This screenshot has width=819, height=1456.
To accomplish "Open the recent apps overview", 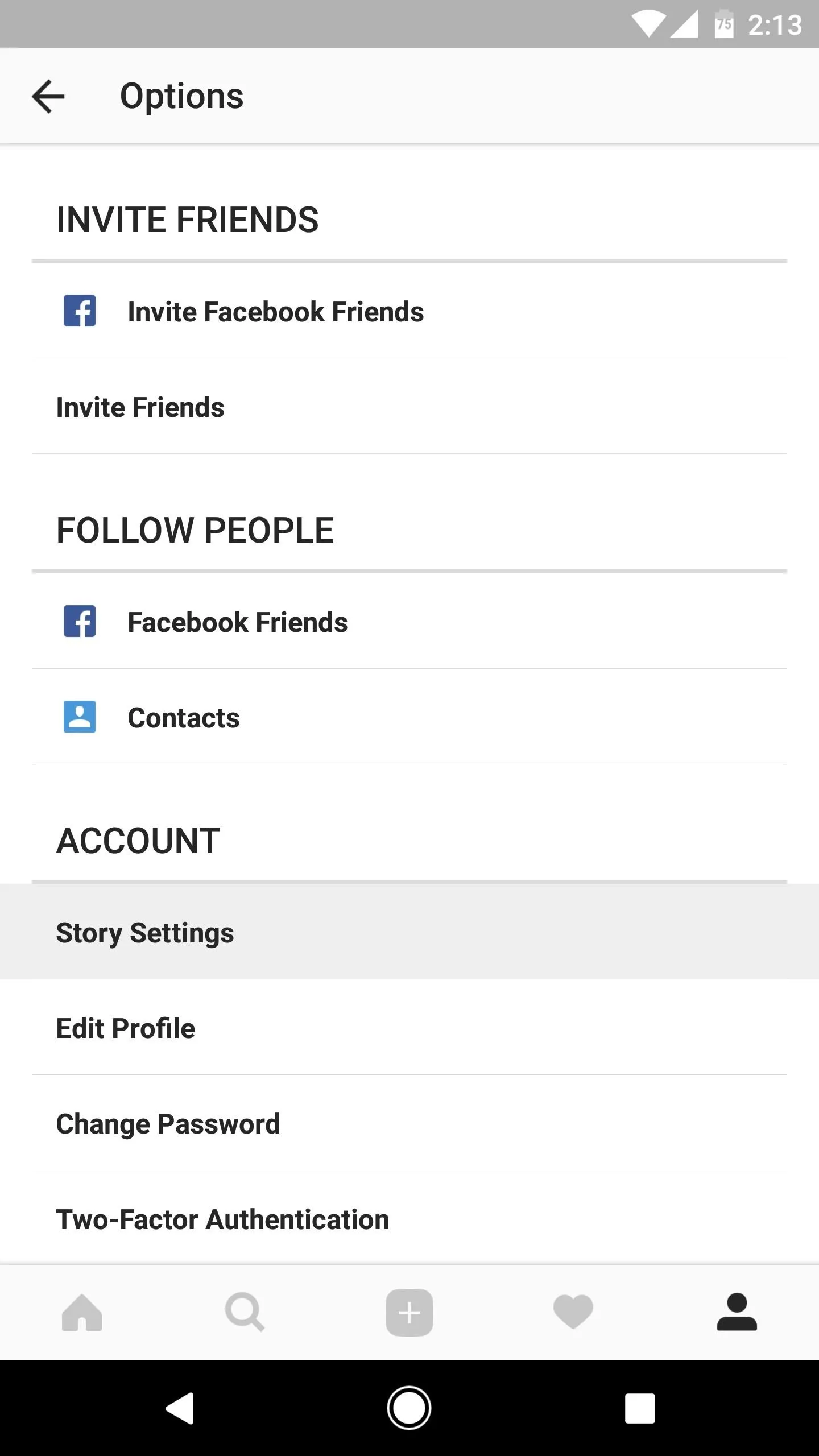I will [x=640, y=1408].
